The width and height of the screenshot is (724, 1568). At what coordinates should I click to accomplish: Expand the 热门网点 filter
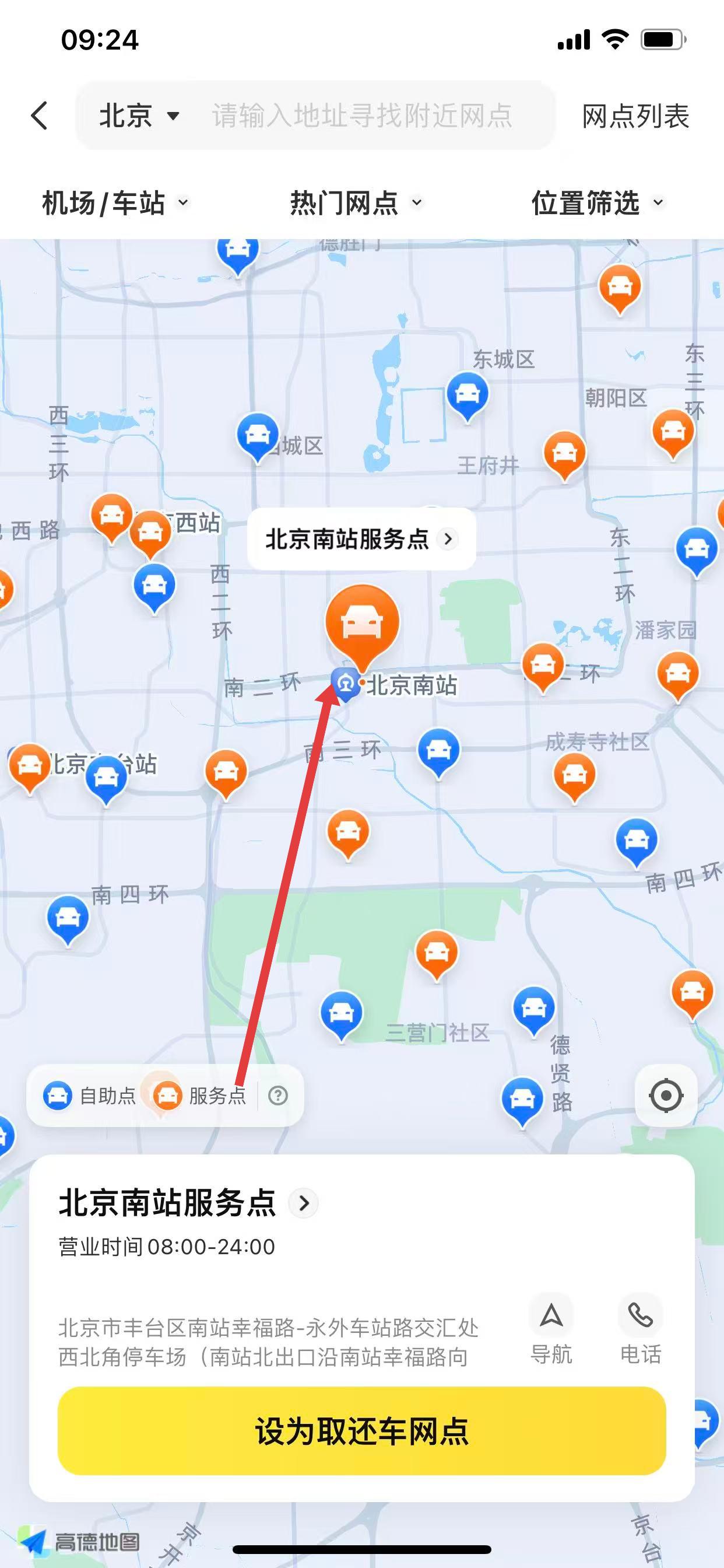pyautogui.click(x=356, y=202)
